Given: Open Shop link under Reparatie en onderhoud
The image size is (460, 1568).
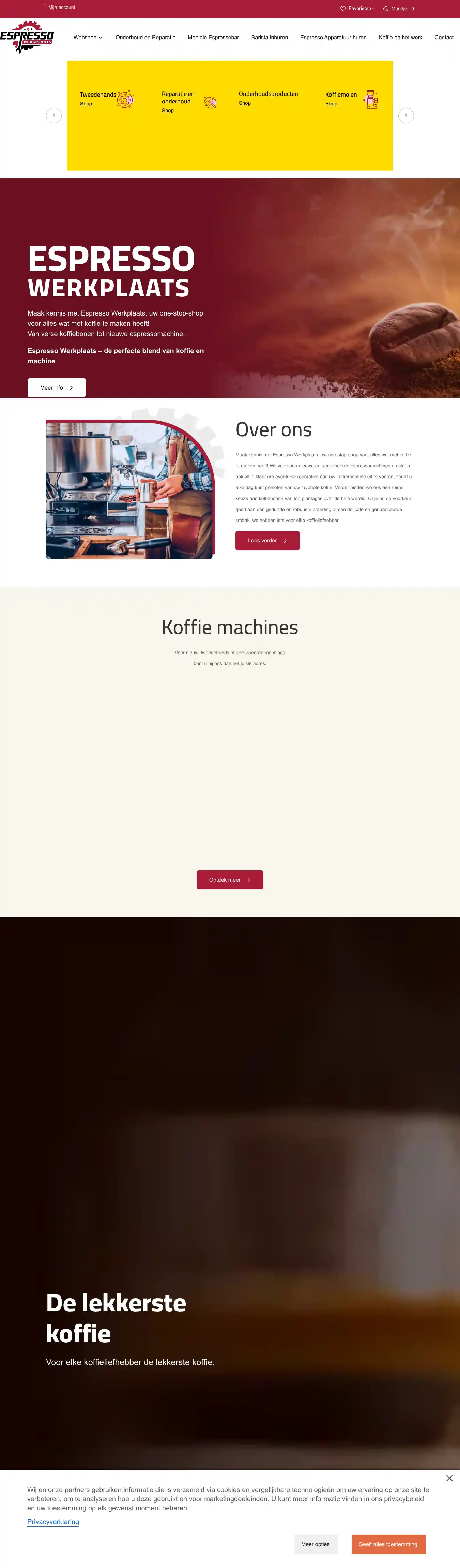Looking at the screenshot, I should coord(167,111).
